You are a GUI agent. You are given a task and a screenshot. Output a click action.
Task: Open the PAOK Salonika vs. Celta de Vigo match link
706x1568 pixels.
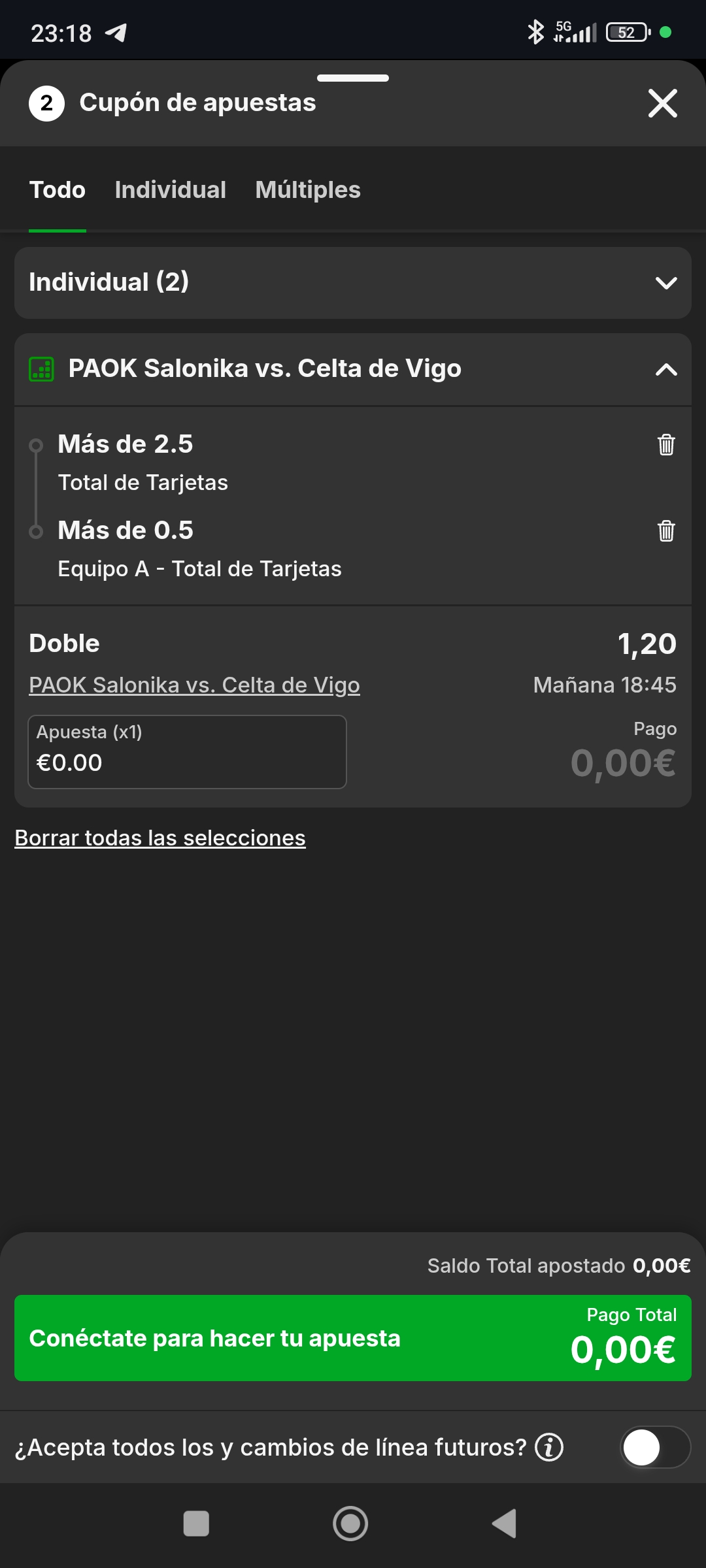point(194,685)
